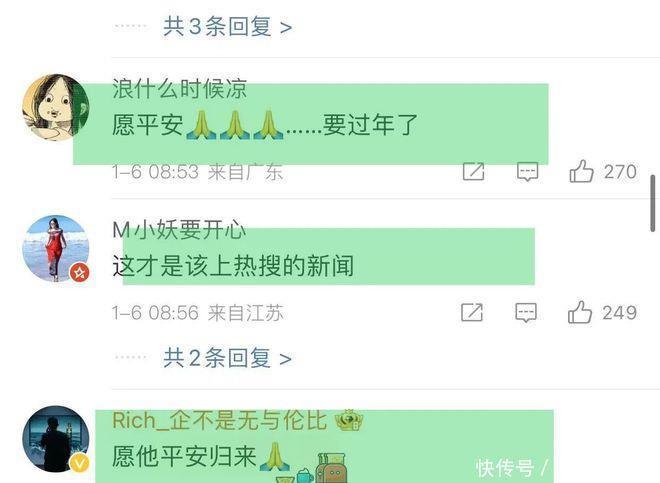
Task: Repost the 这才是该上热搜的新闻 comment
Action: click(x=472, y=312)
